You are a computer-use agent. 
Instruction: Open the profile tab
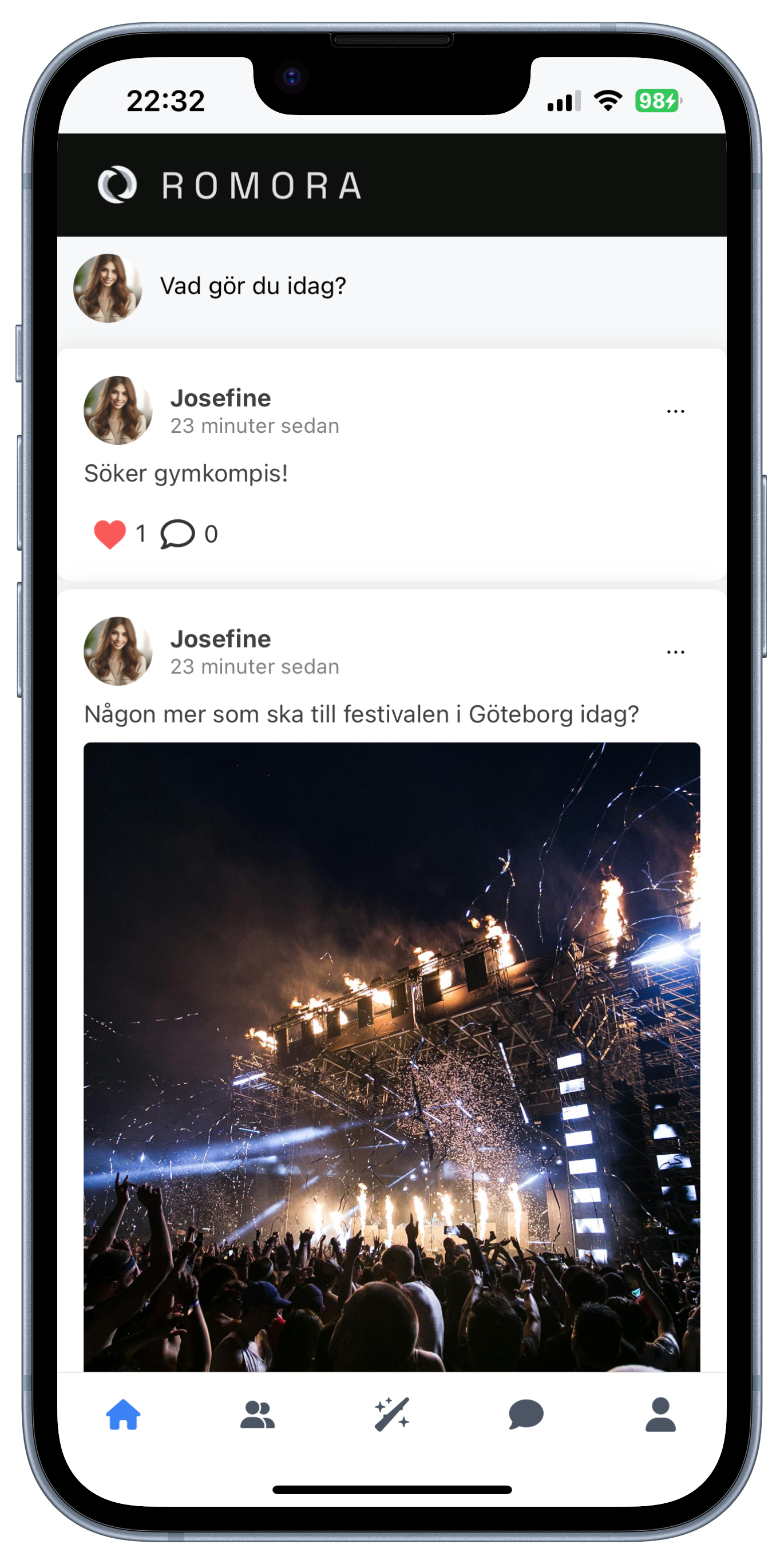[x=660, y=1415]
